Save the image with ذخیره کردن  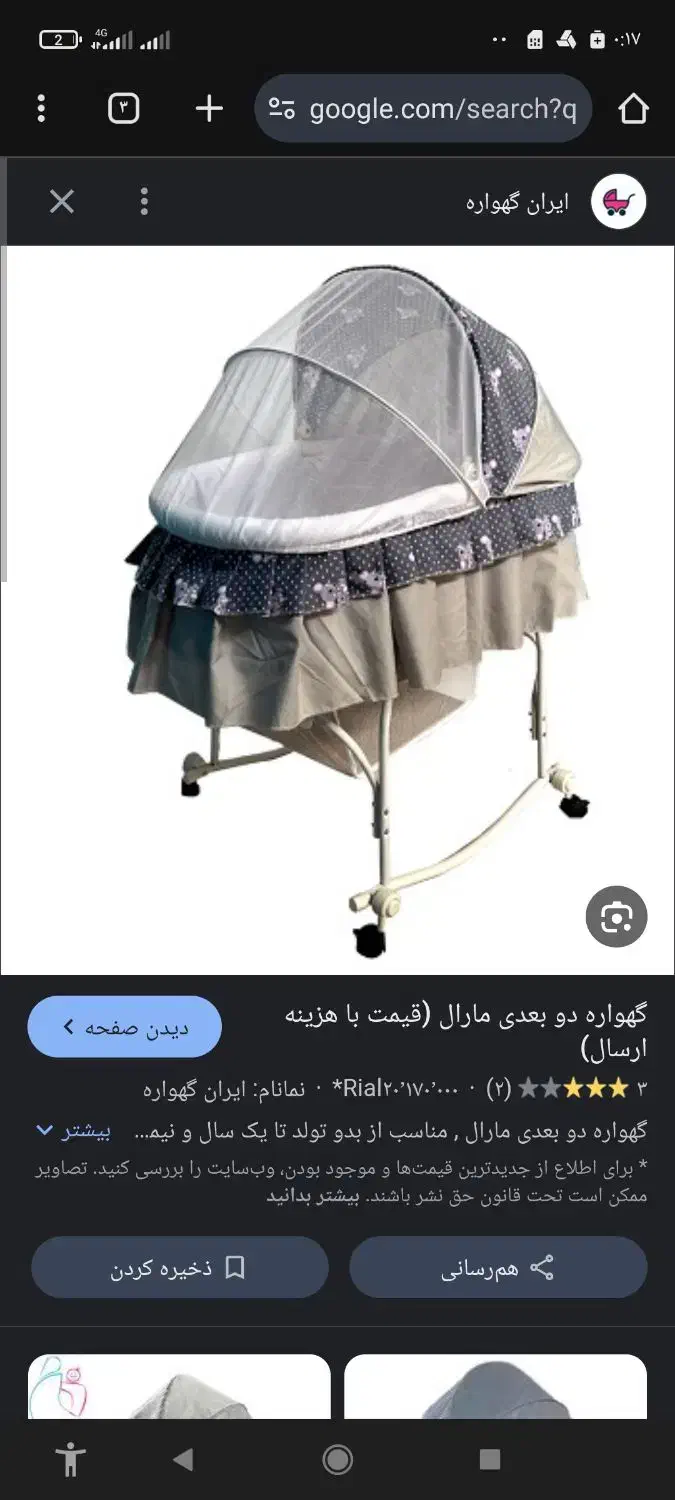(x=180, y=1268)
